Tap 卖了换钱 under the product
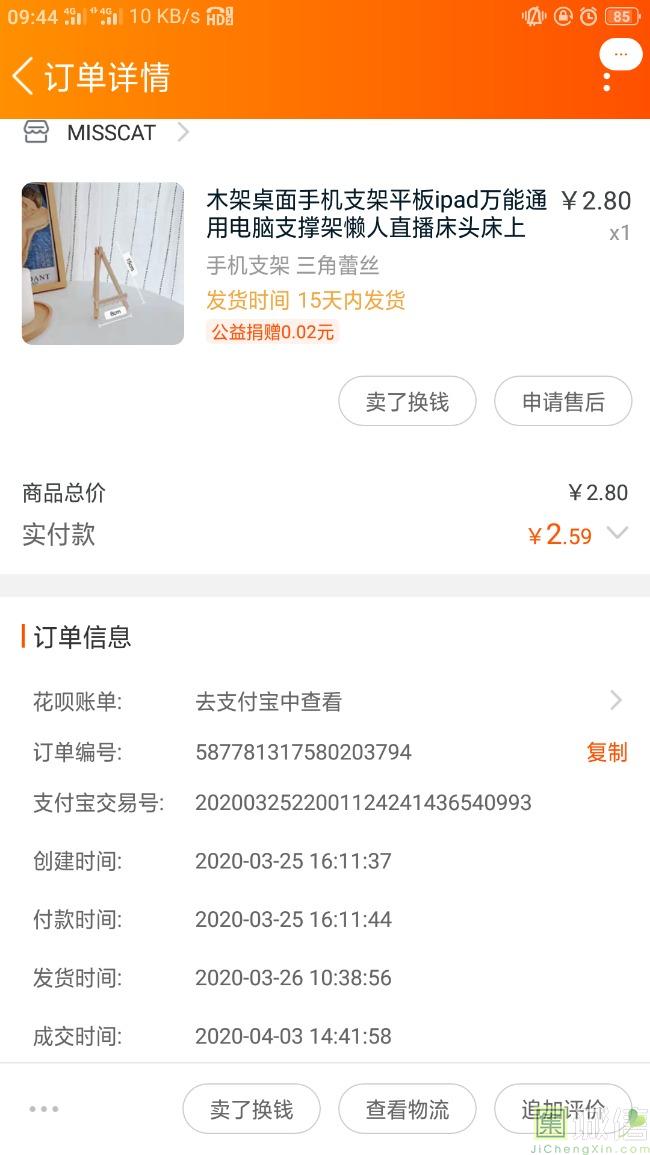 (x=407, y=402)
